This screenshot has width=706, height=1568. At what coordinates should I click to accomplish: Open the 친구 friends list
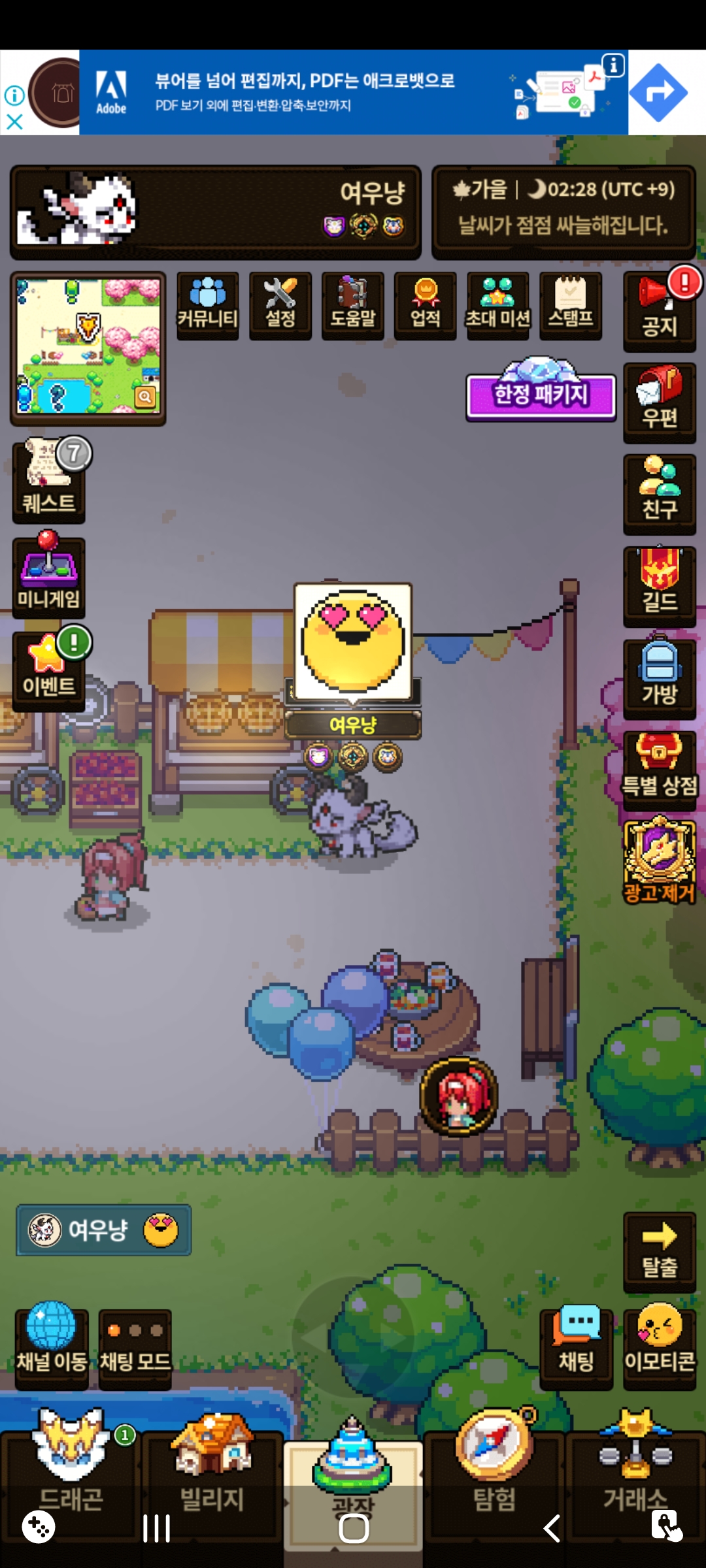(x=659, y=494)
